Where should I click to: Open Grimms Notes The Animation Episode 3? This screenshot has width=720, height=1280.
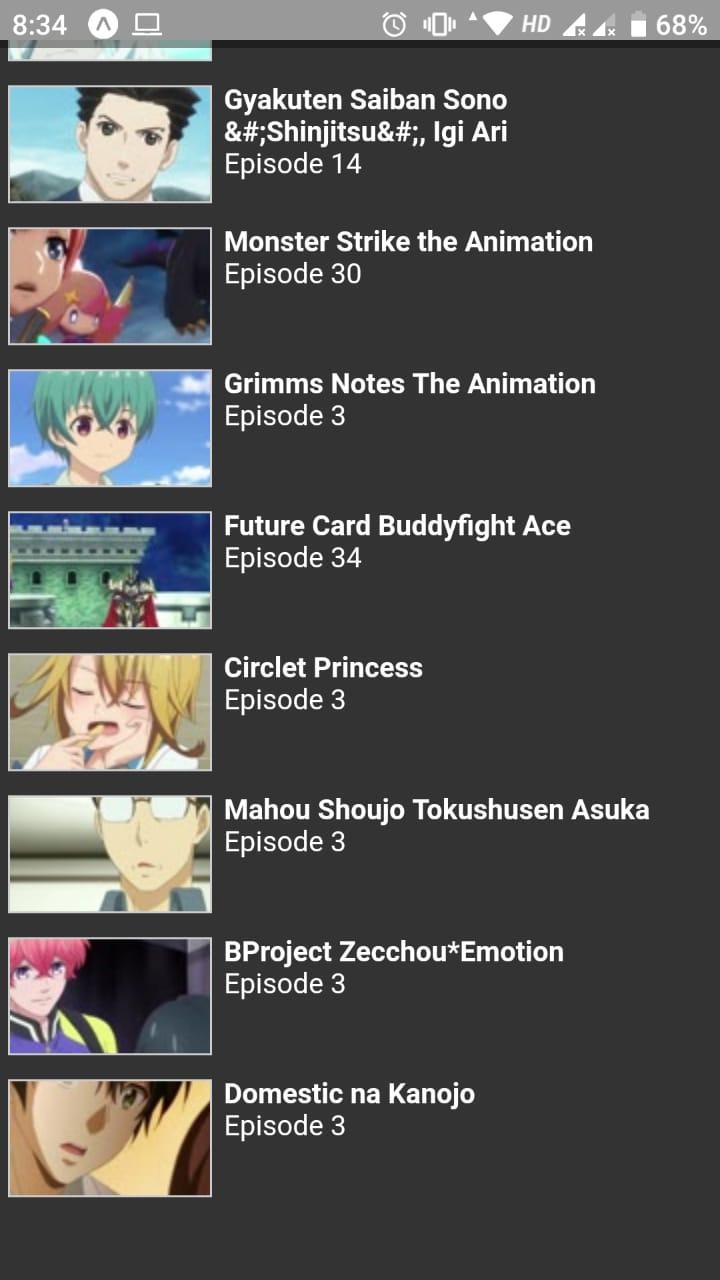point(409,399)
